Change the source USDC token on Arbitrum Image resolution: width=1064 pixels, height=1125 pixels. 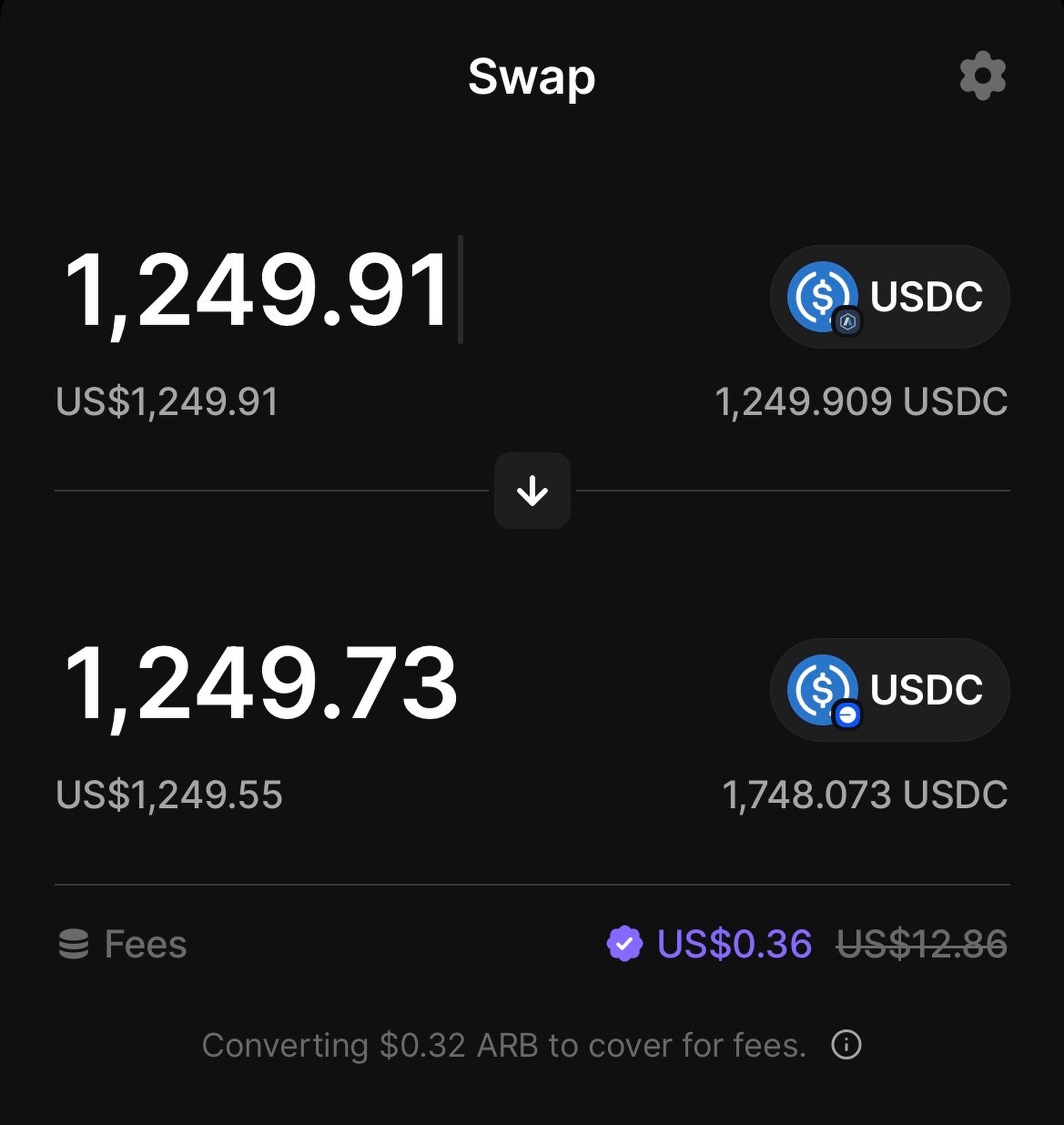pos(890,296)
